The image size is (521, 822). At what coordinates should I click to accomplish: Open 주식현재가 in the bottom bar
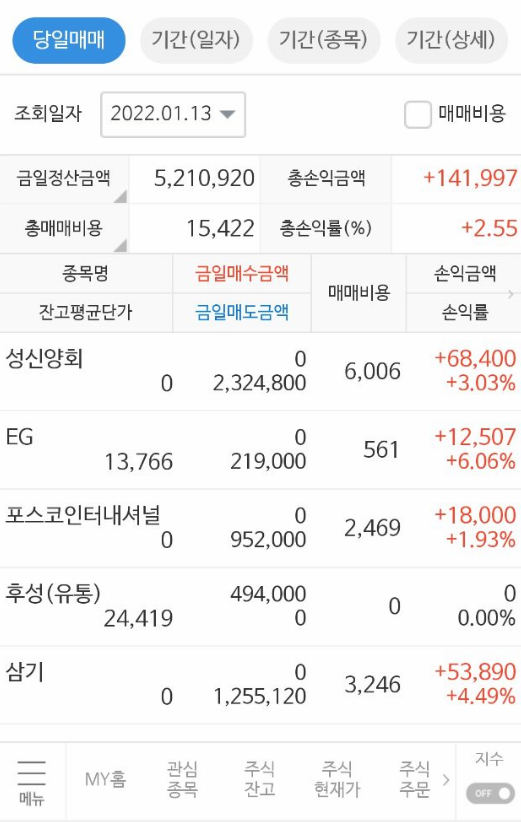337,780
